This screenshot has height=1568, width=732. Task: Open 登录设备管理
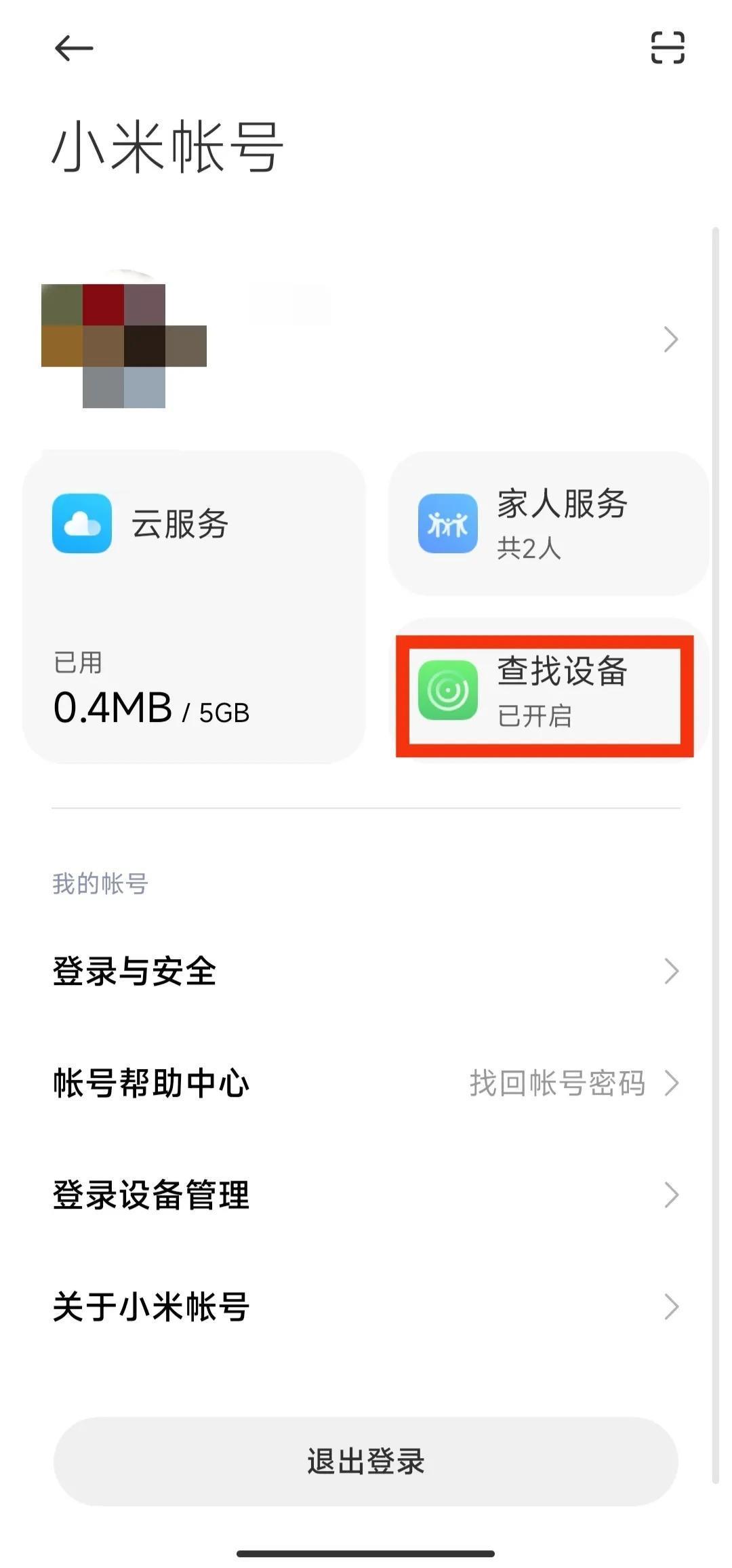(x=366, y=1195)
